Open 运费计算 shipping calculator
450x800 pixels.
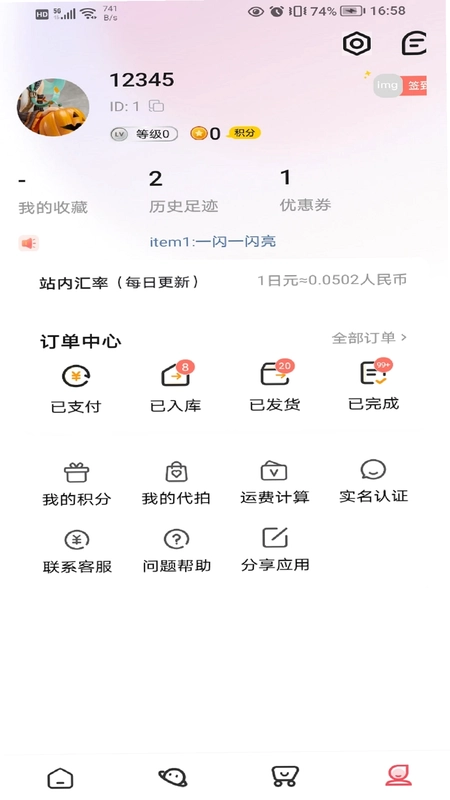pos(274,482)
